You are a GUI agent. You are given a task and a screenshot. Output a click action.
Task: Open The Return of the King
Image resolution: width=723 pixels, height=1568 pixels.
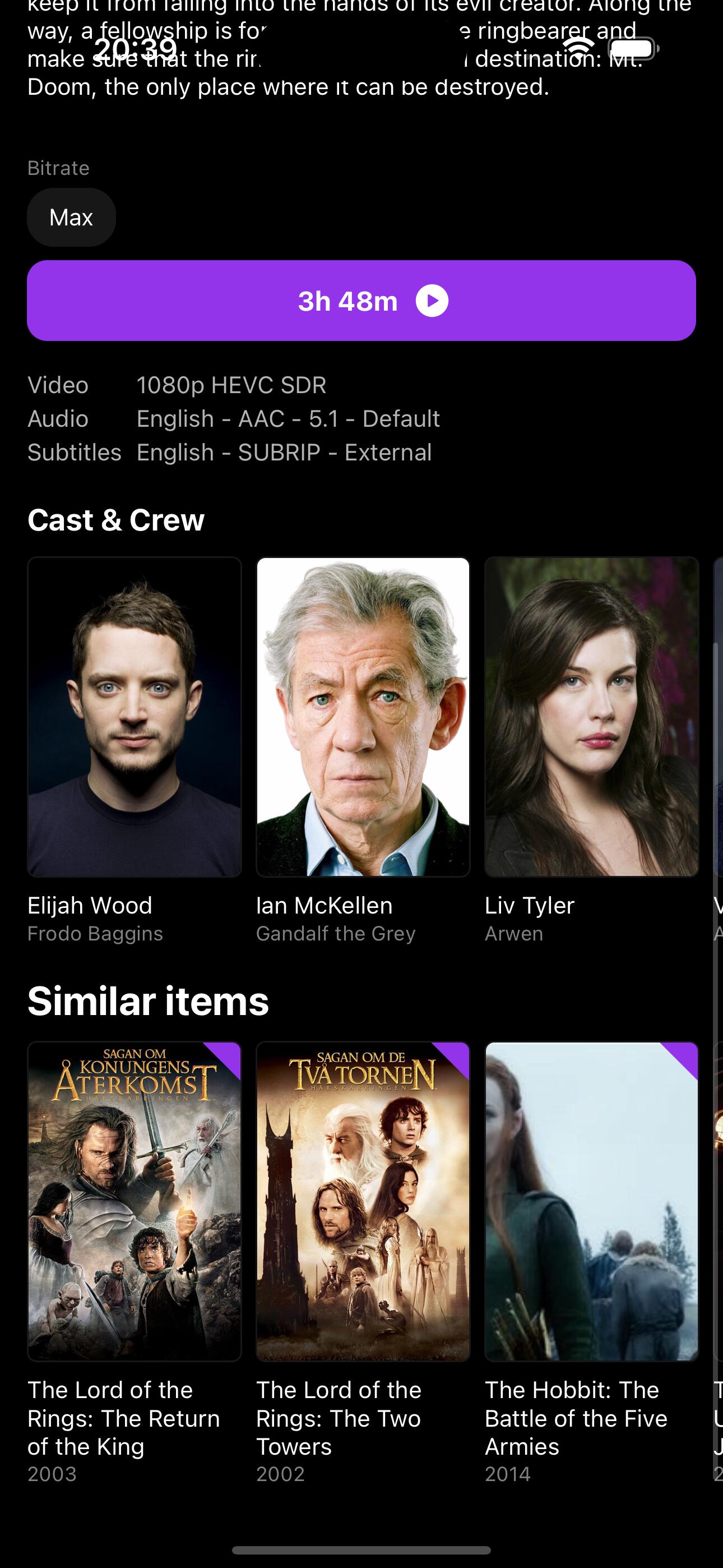pos(135,1202)
